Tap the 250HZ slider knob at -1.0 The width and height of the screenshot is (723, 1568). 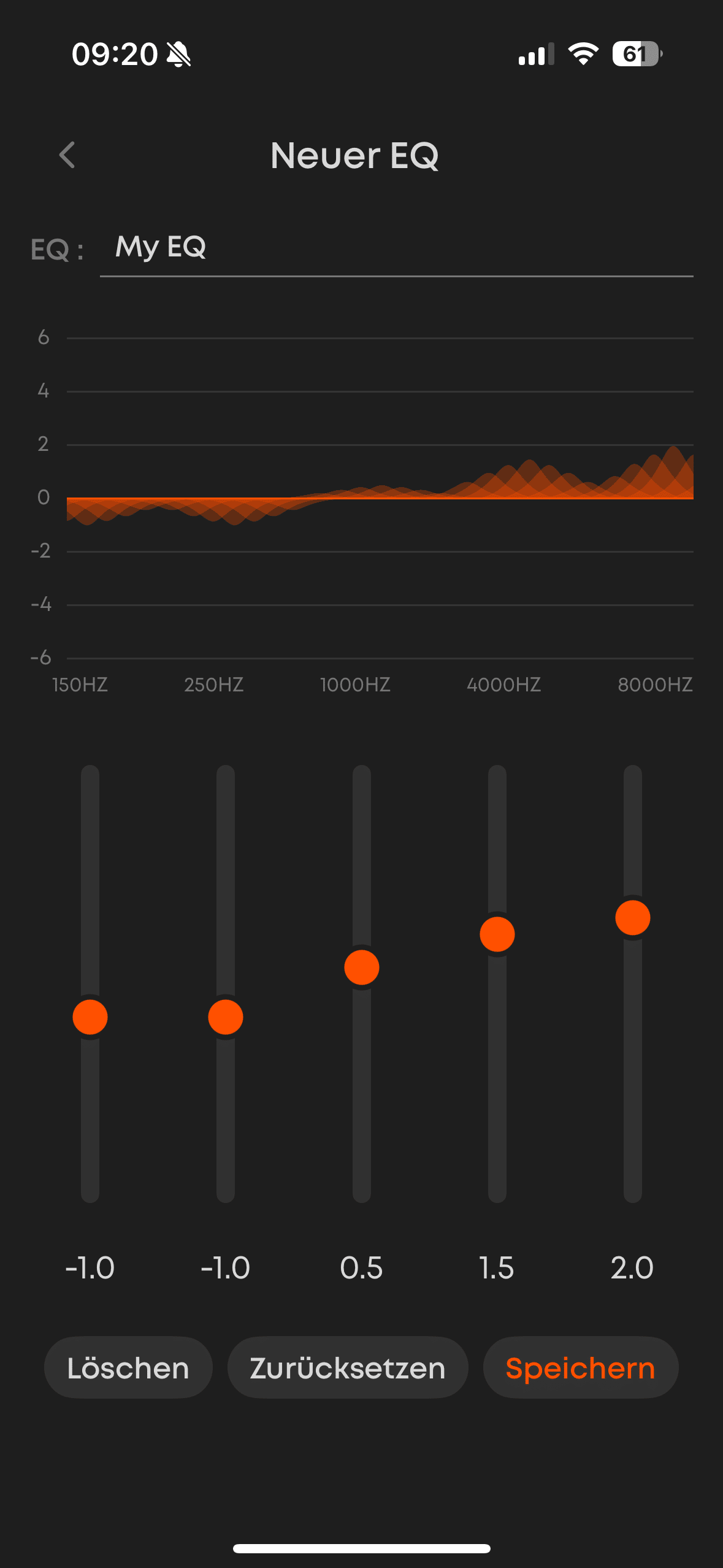[x=226, y=1017]
